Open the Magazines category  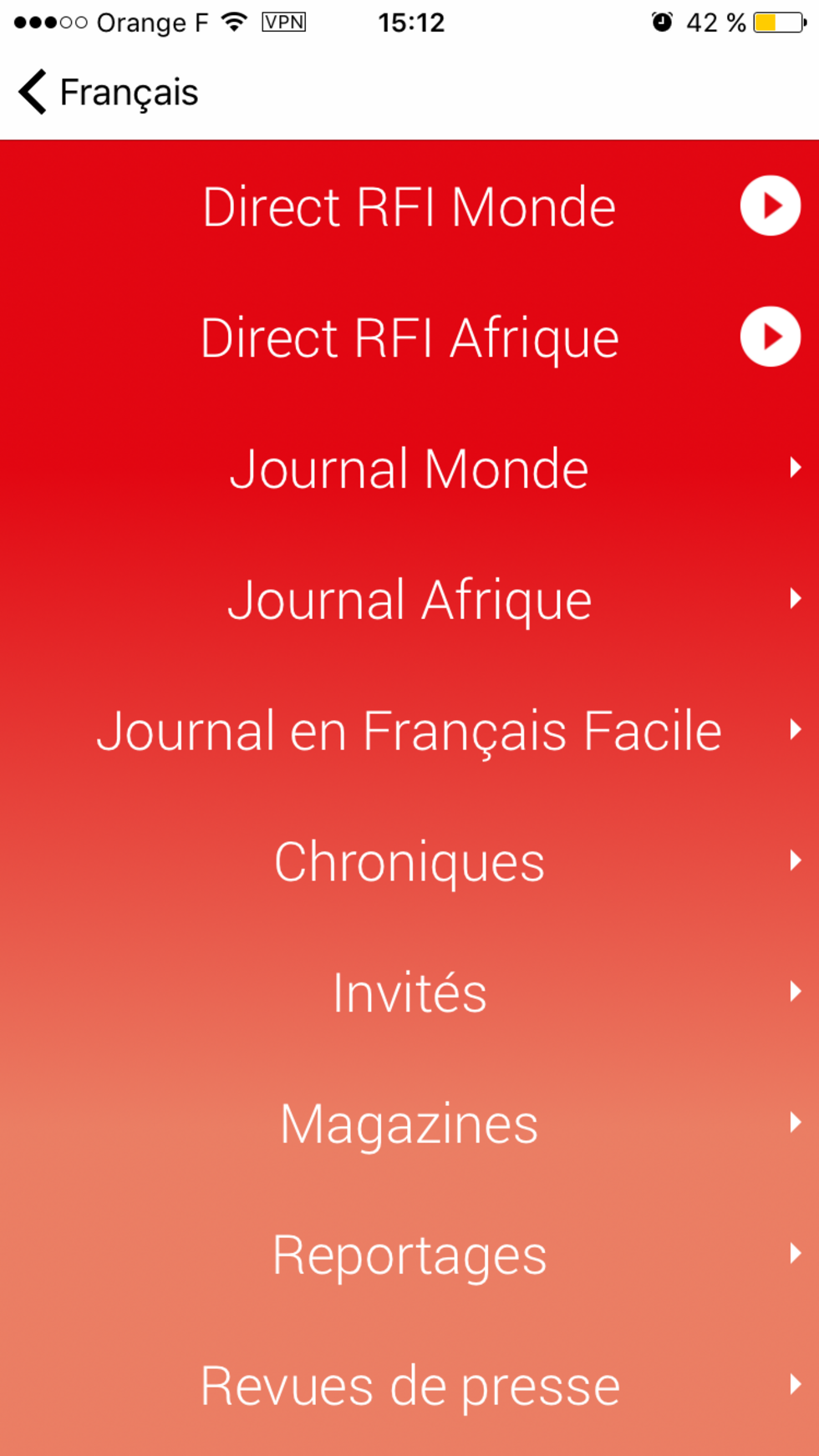click(409, 1123)
